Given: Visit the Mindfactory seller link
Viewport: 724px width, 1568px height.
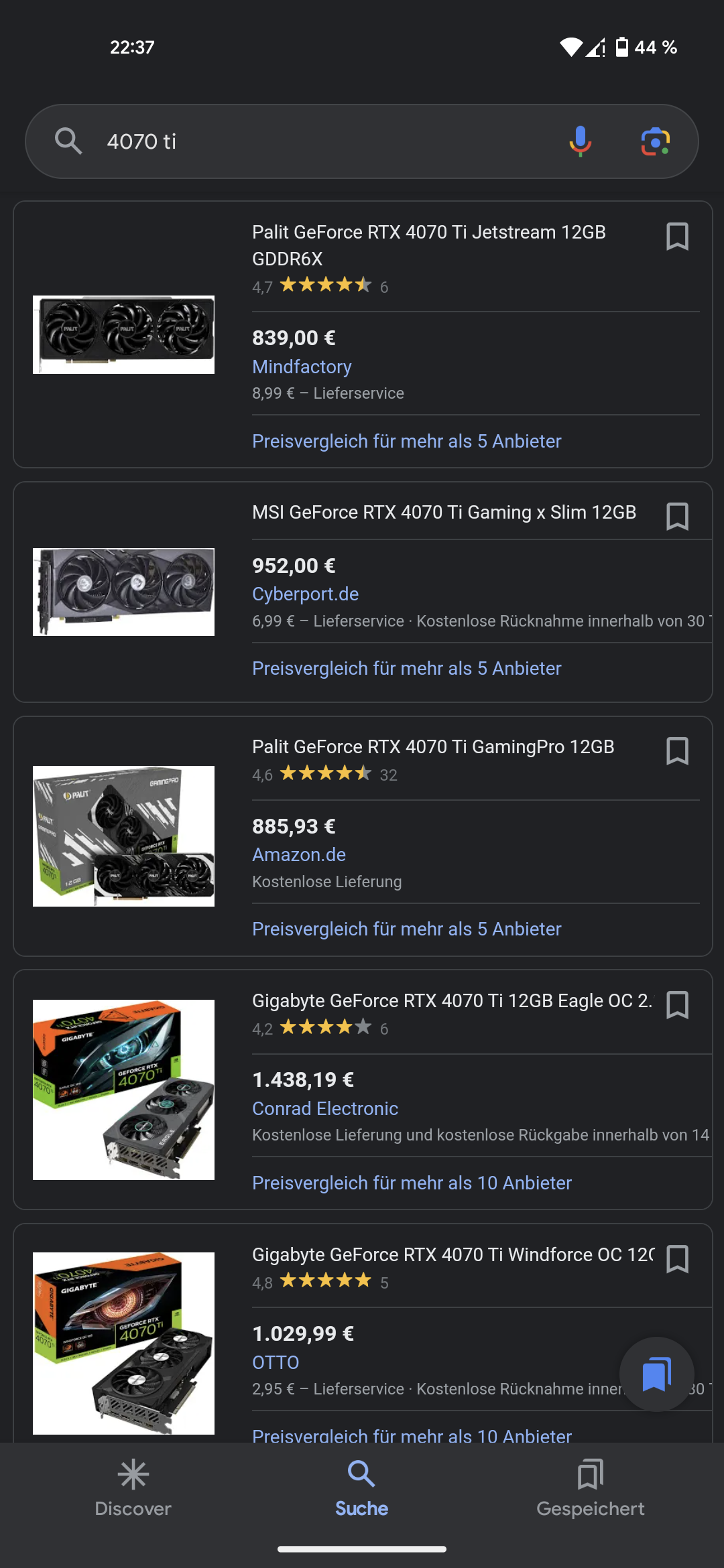Looking at the screenshot, I should (301, 367).
